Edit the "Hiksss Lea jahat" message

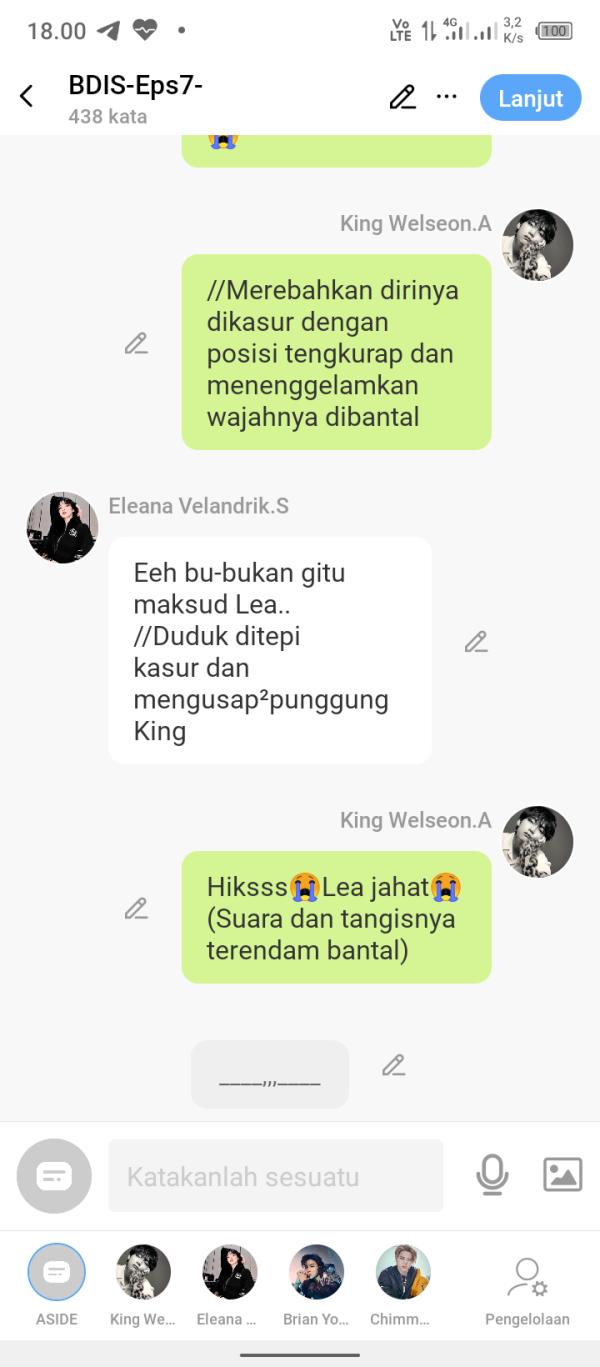[x=136, y=909]
